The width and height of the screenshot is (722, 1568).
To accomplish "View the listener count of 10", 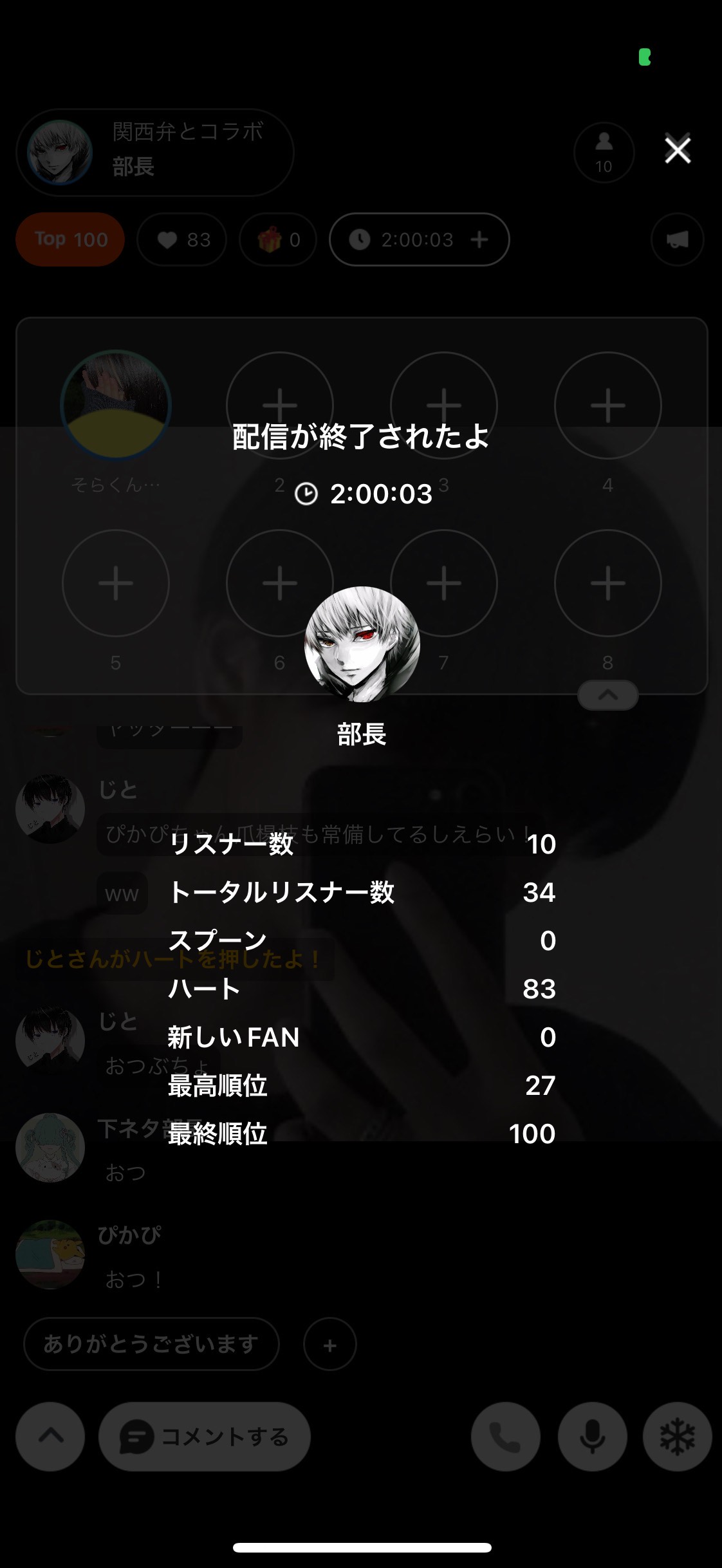I will tap(604, 153).
